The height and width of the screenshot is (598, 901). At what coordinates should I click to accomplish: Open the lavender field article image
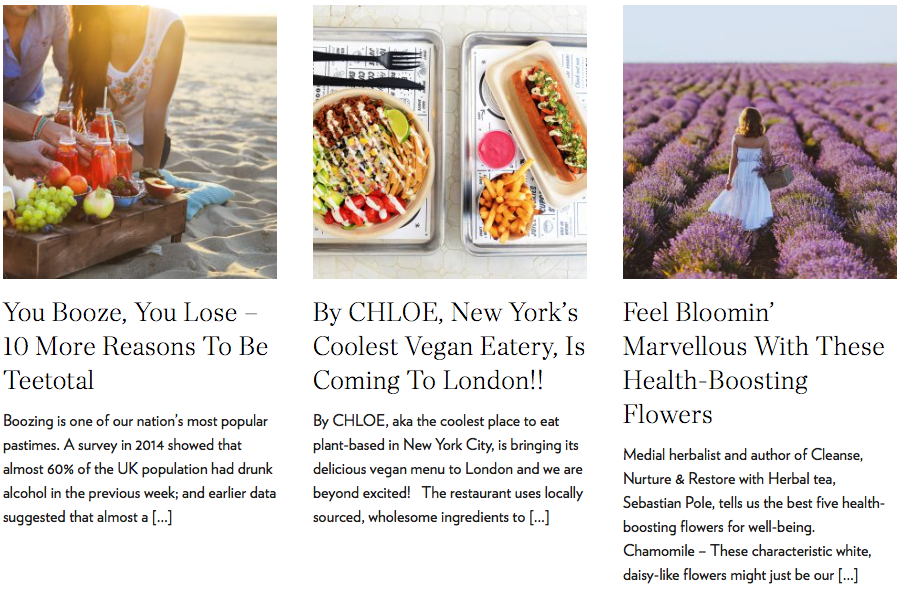[x=759, y=142]
